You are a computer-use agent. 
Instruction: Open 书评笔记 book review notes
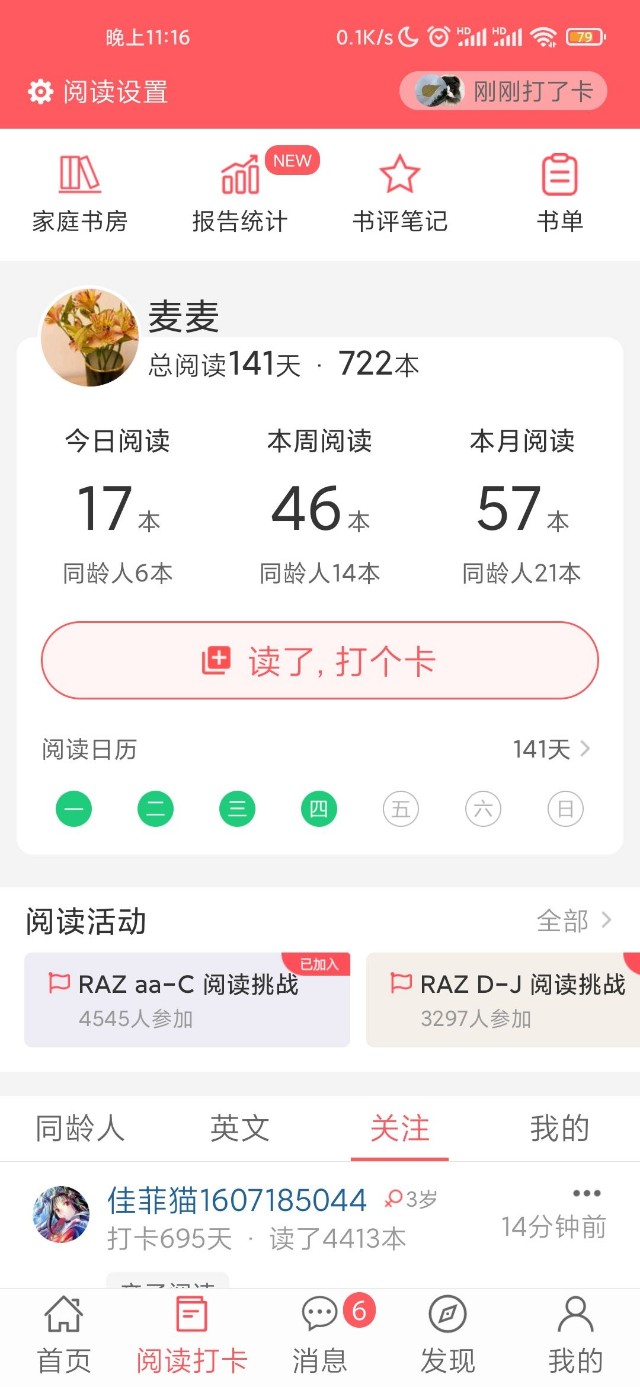click(399, 194)
